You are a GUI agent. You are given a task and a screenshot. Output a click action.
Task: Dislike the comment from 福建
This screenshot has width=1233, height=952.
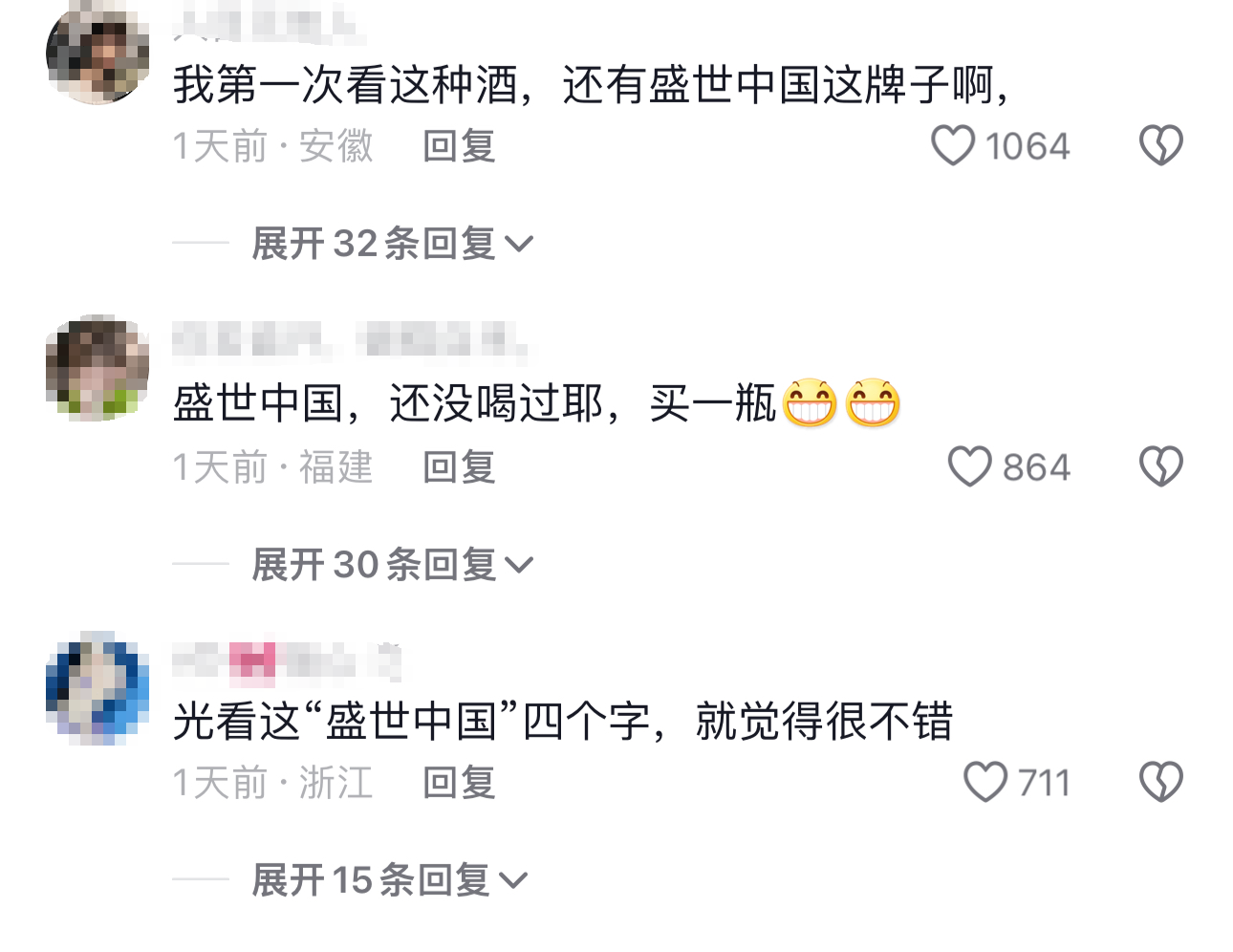pos(1160,467)
